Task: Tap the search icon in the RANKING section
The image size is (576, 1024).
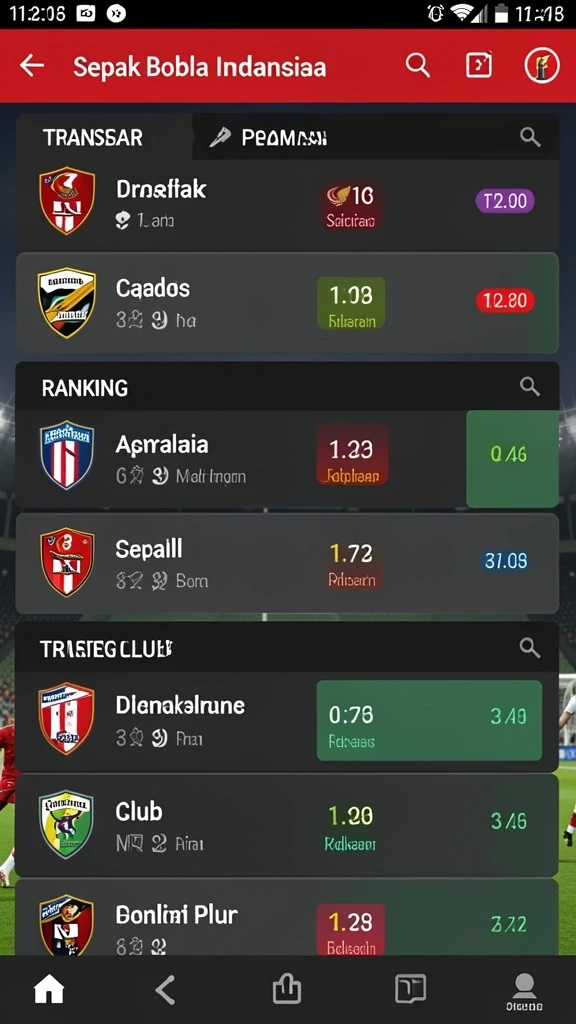Action: click(x=530, y=387)
